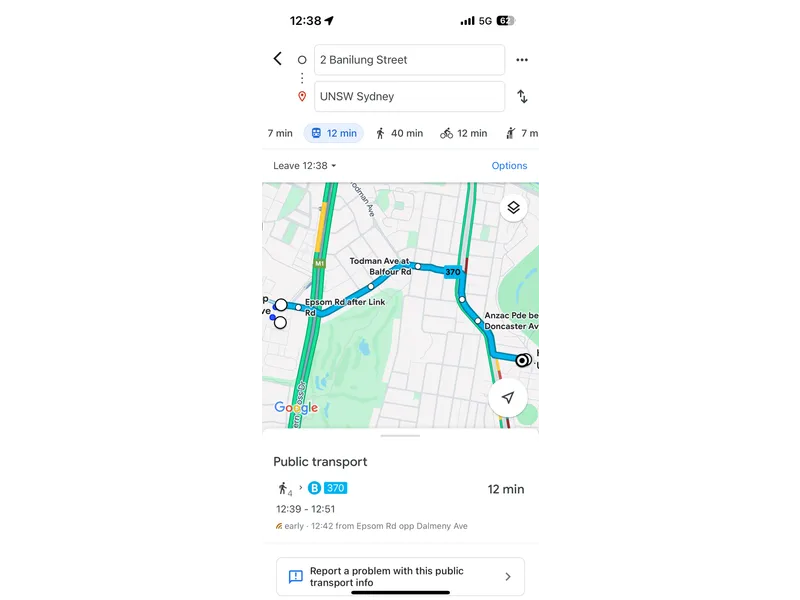Viewport: 800px width, 600px height.
Task: Open the overflow menu beside the start field
Action: click(x=522, y=60)
